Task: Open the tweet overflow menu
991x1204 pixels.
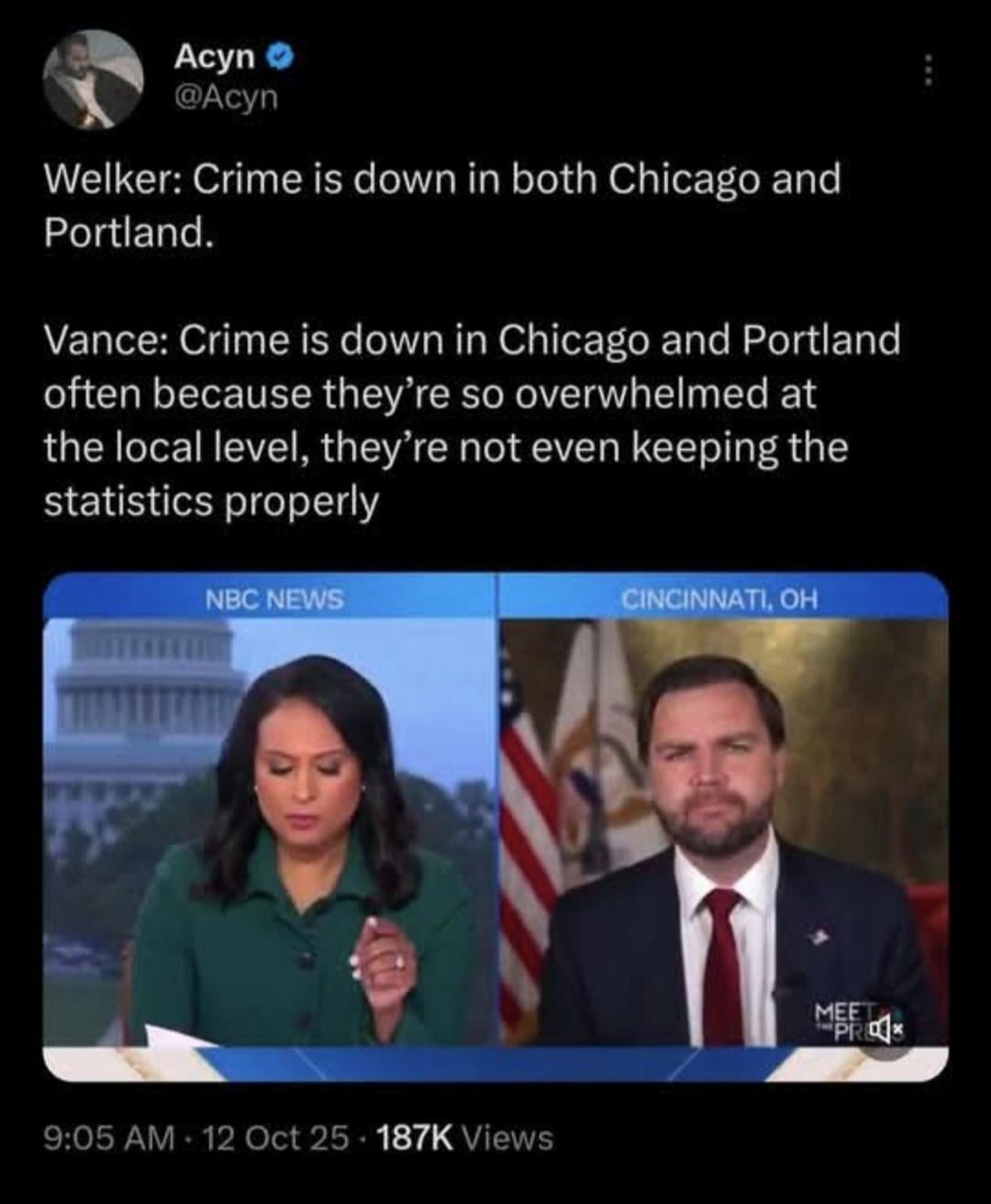Action: pyautogui.click(x=927, y=71)
